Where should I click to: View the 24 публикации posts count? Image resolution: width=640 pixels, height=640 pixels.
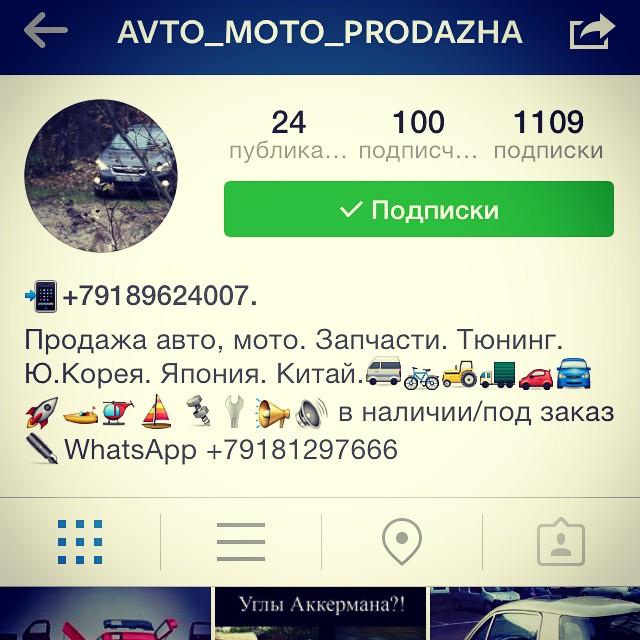pos(288,136)
